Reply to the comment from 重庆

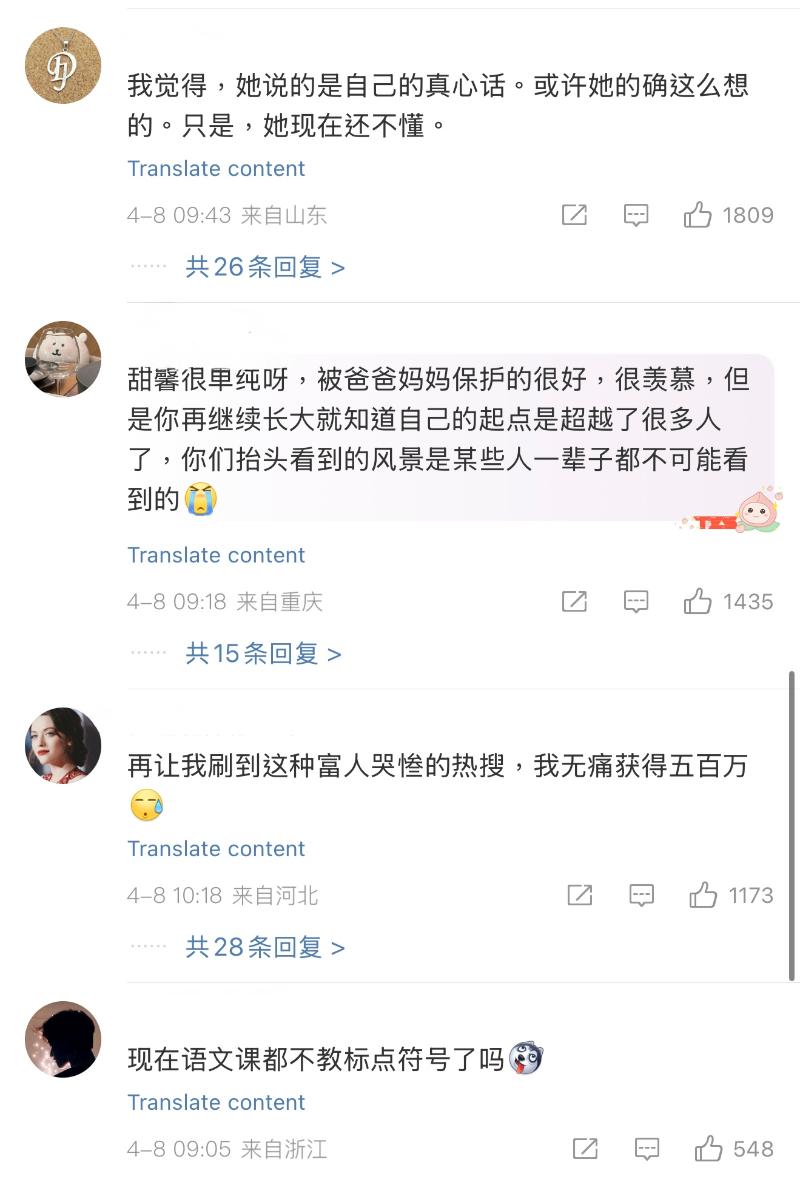click(x=636, y=601)
